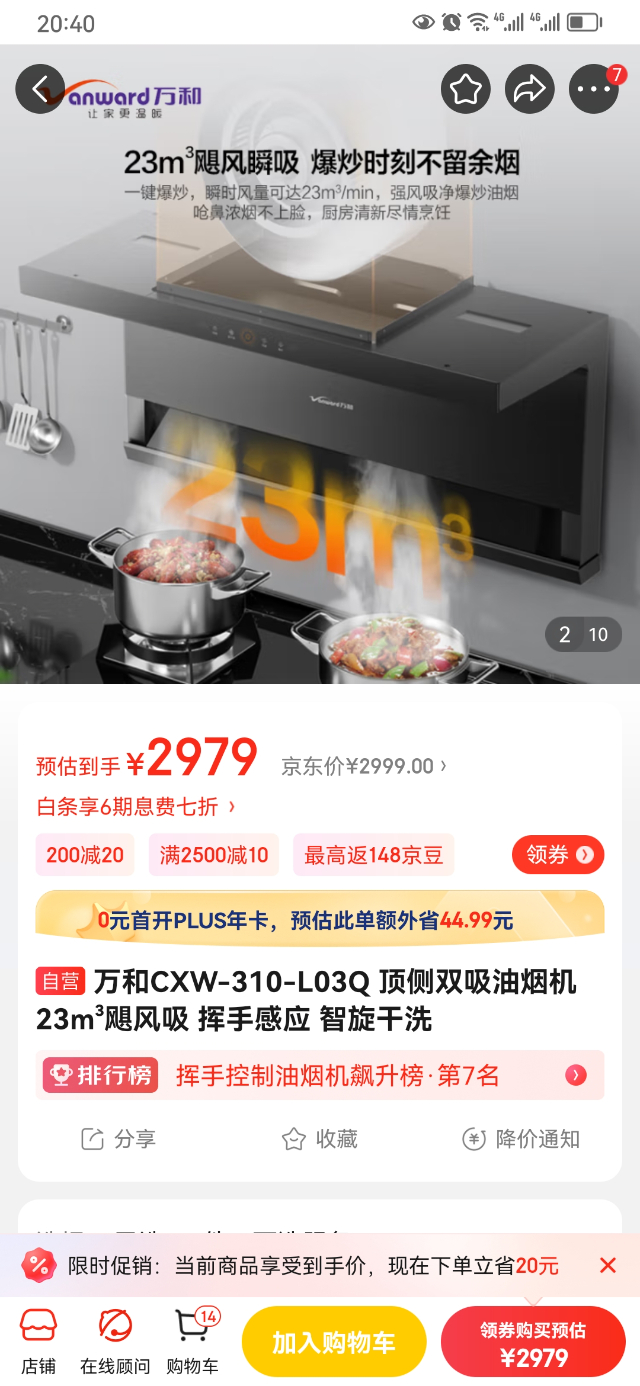
Task: Dismiss the 限时促销 promotion banner
Action: (x=608, y=1265)
